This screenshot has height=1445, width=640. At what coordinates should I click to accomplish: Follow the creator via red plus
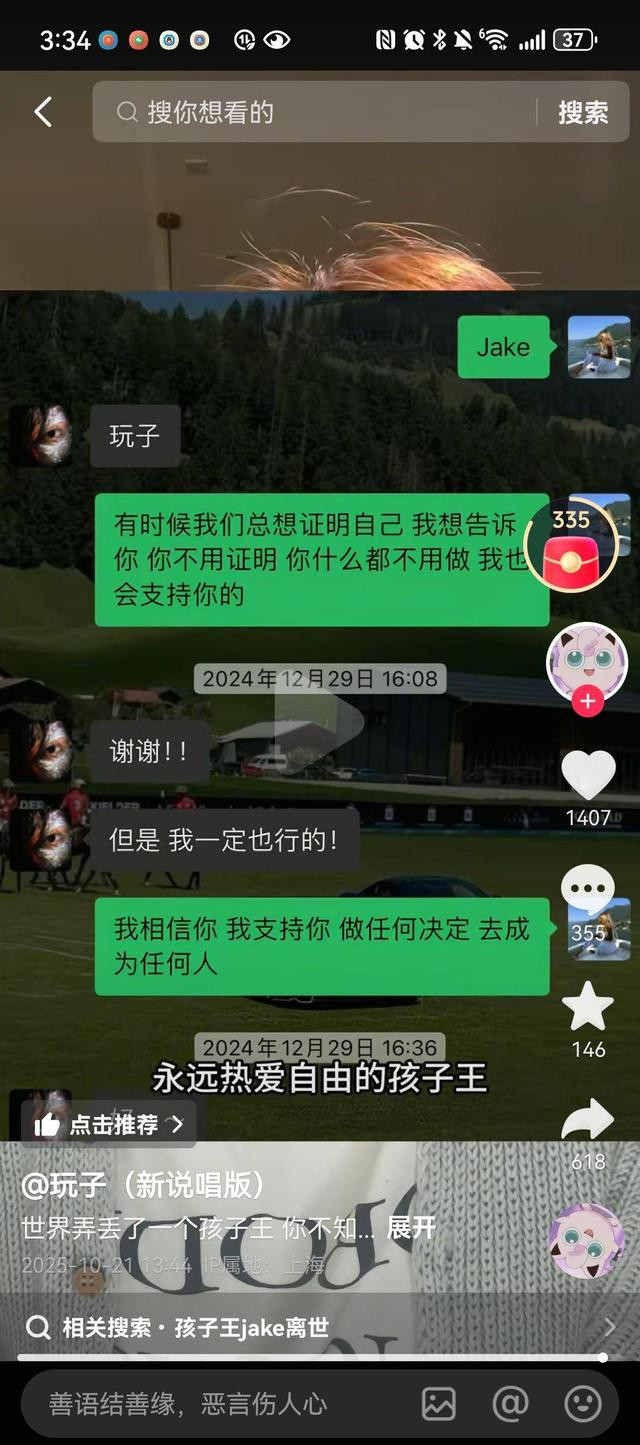click(x=587, y=702)
